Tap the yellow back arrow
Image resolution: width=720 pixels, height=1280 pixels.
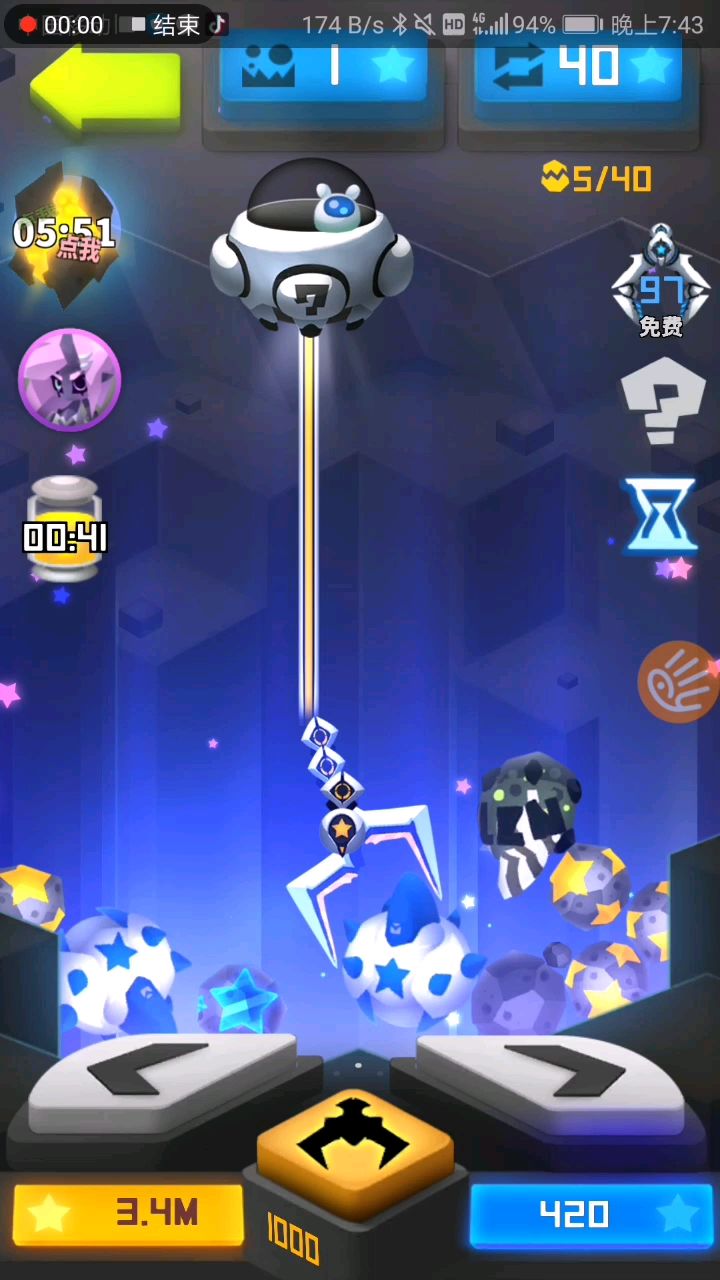[x=104, y=88]
